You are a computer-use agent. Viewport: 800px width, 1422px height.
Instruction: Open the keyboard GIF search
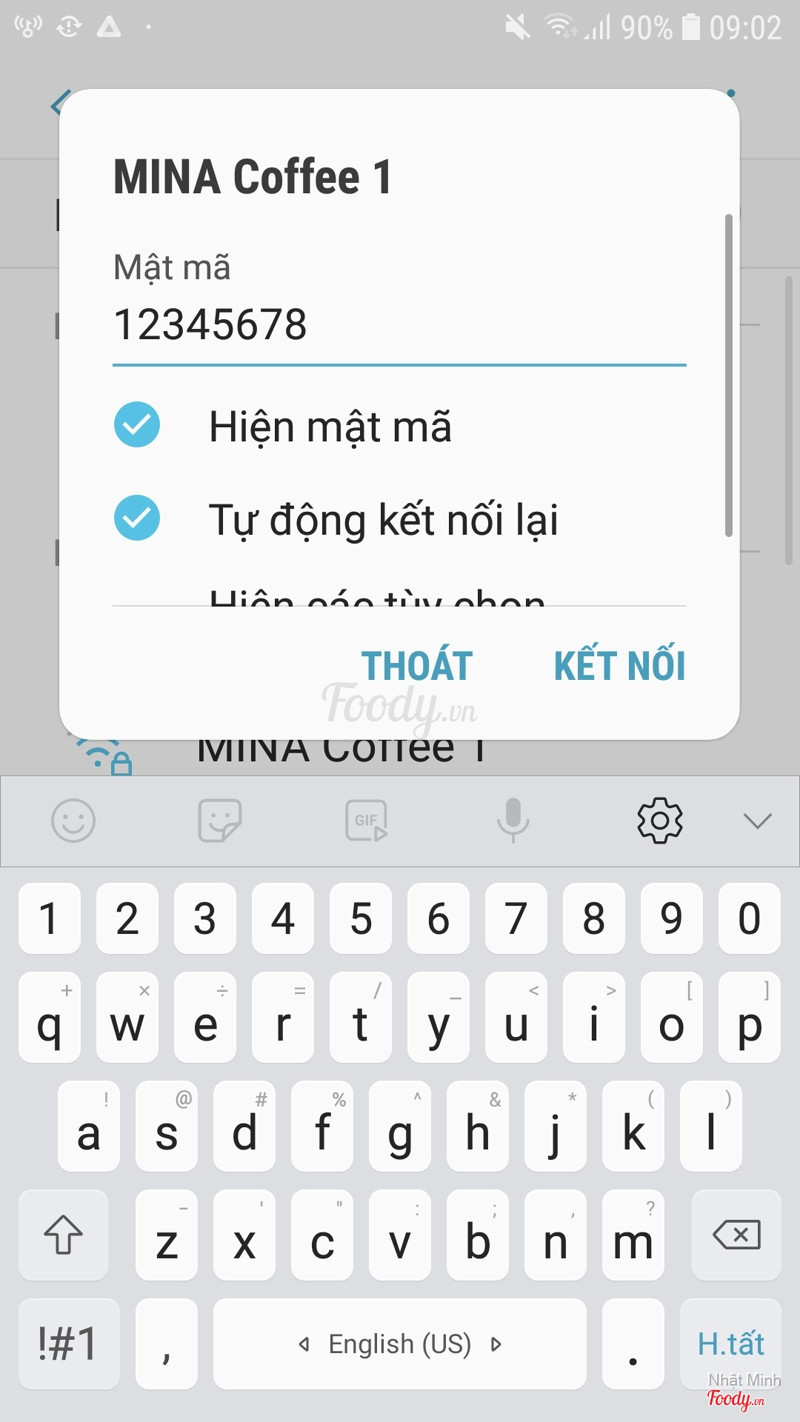[366, 821]
